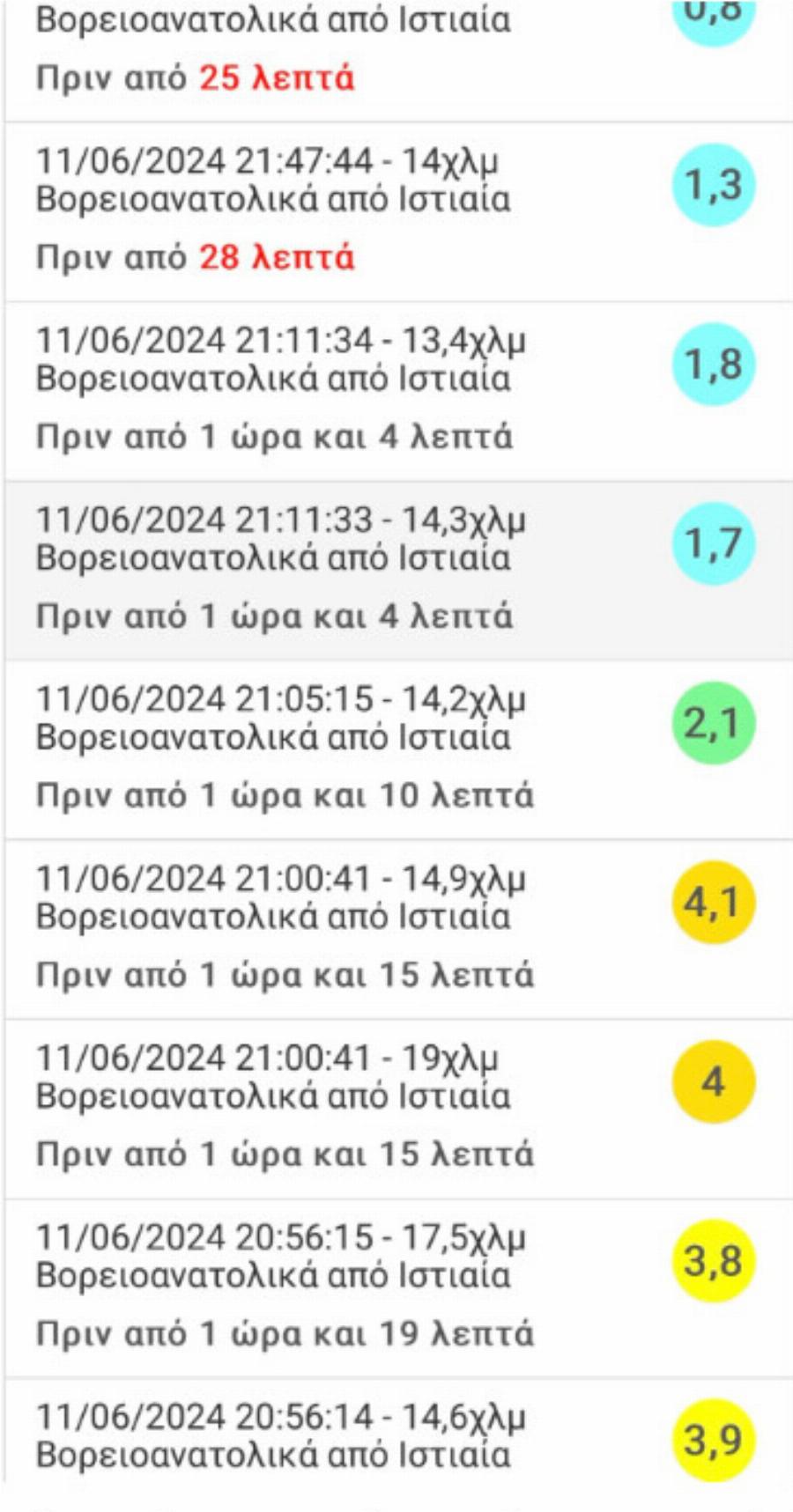The width and height of the screenshot is (793, 1512).
Task: Tap the yellow magnitude 3,9 circle
Action: [714, 1437]
